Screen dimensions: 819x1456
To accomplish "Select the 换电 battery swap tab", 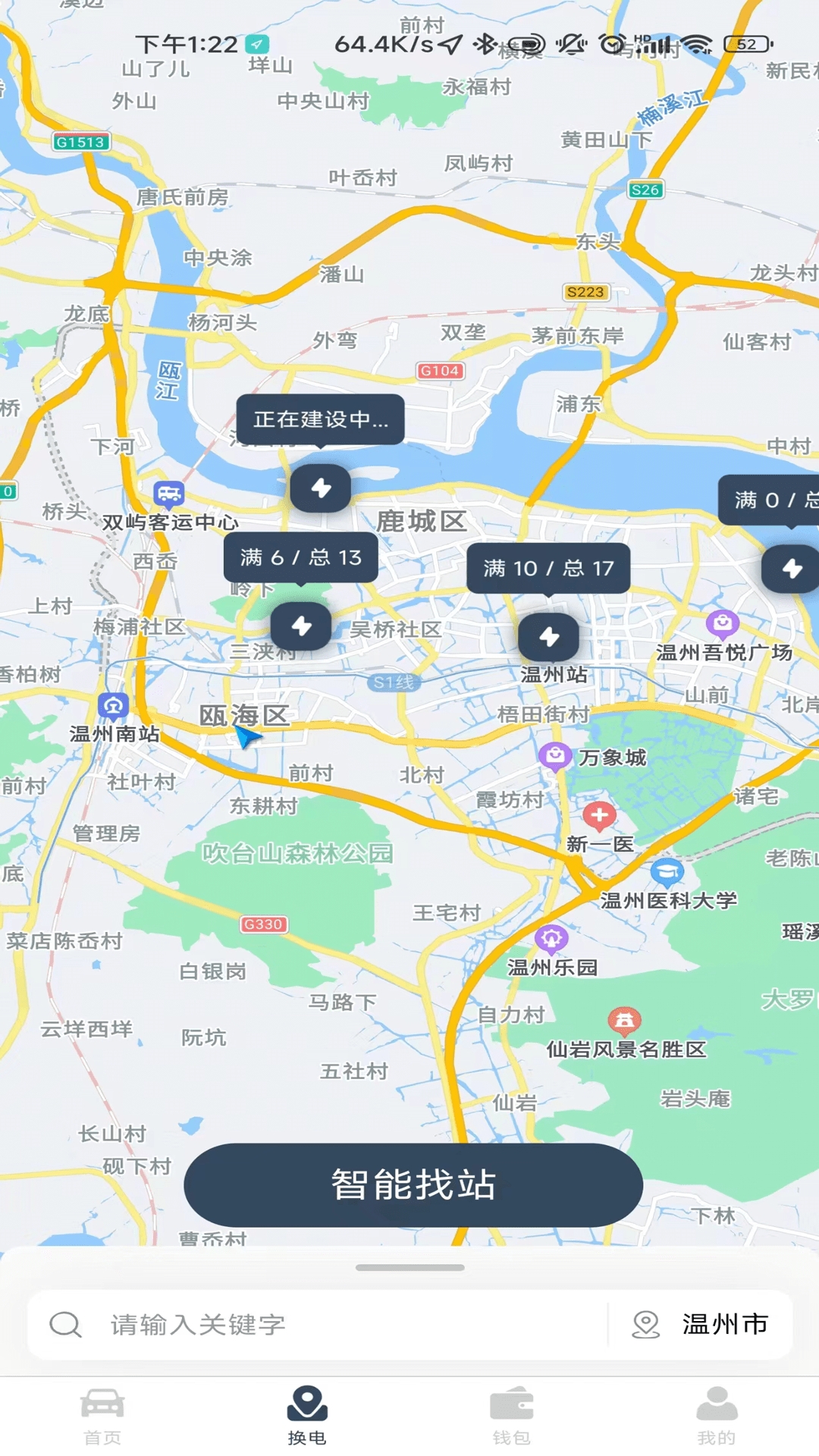I will (307, 1415).
